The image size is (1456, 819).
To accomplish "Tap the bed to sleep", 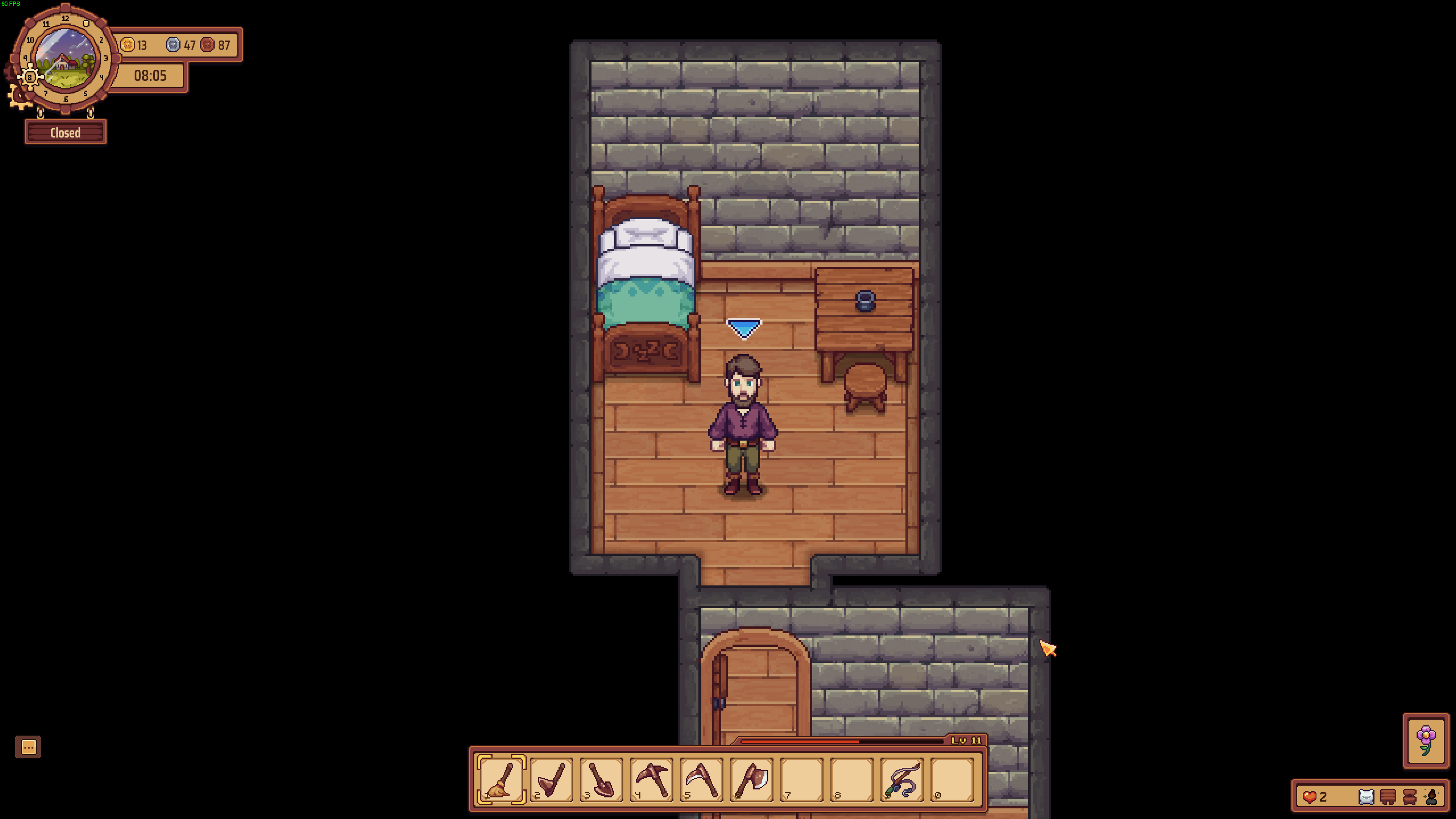I will point(646,282).
